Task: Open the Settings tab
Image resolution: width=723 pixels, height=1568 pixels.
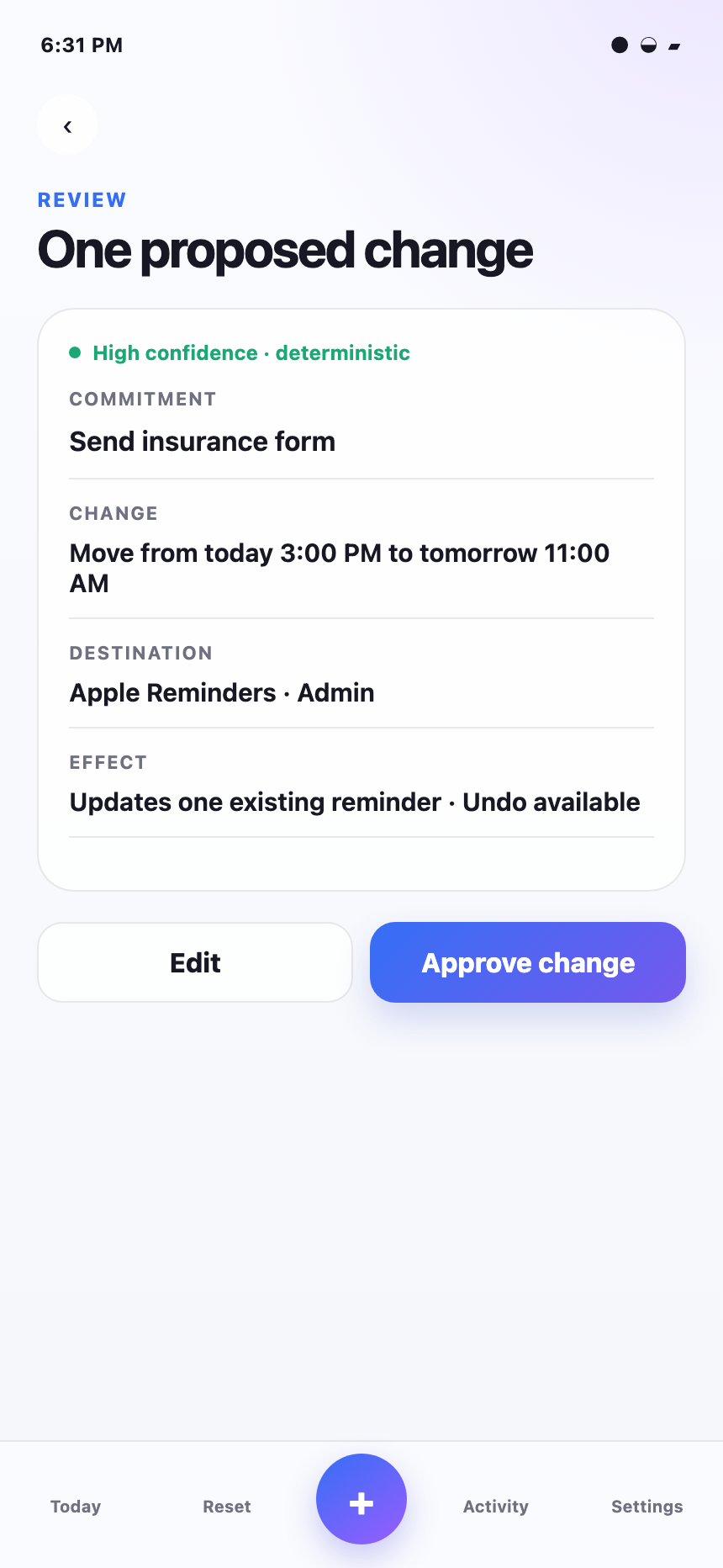Action: 647,1506
